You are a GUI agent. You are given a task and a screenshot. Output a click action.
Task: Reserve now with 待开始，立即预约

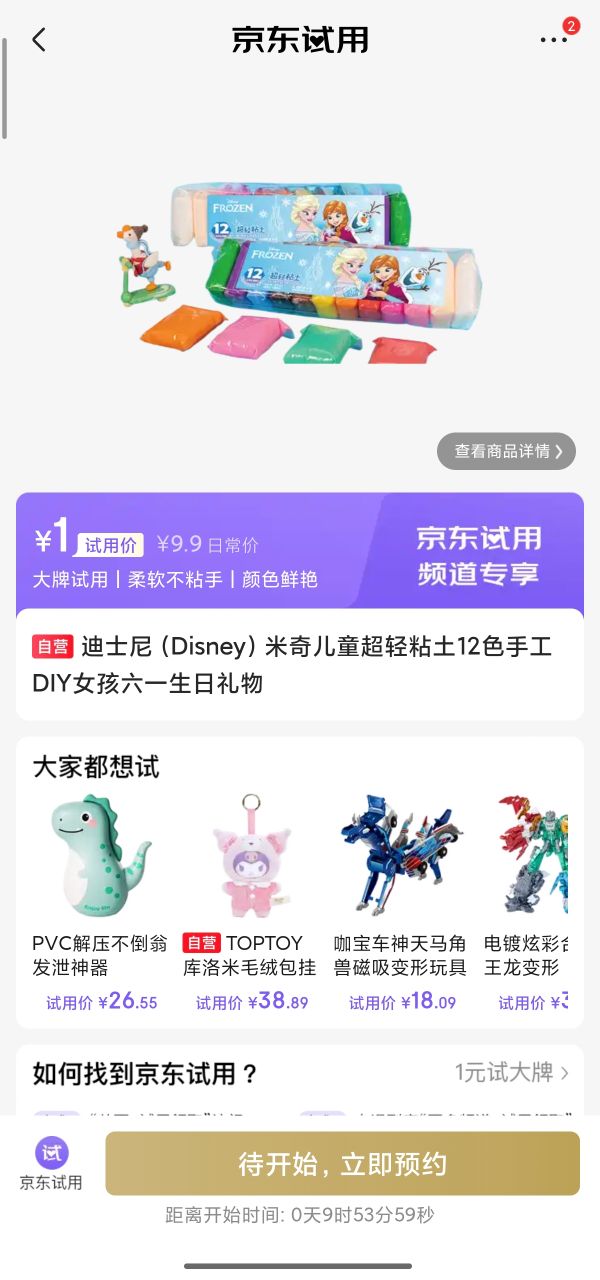[x=342, y=1164]
